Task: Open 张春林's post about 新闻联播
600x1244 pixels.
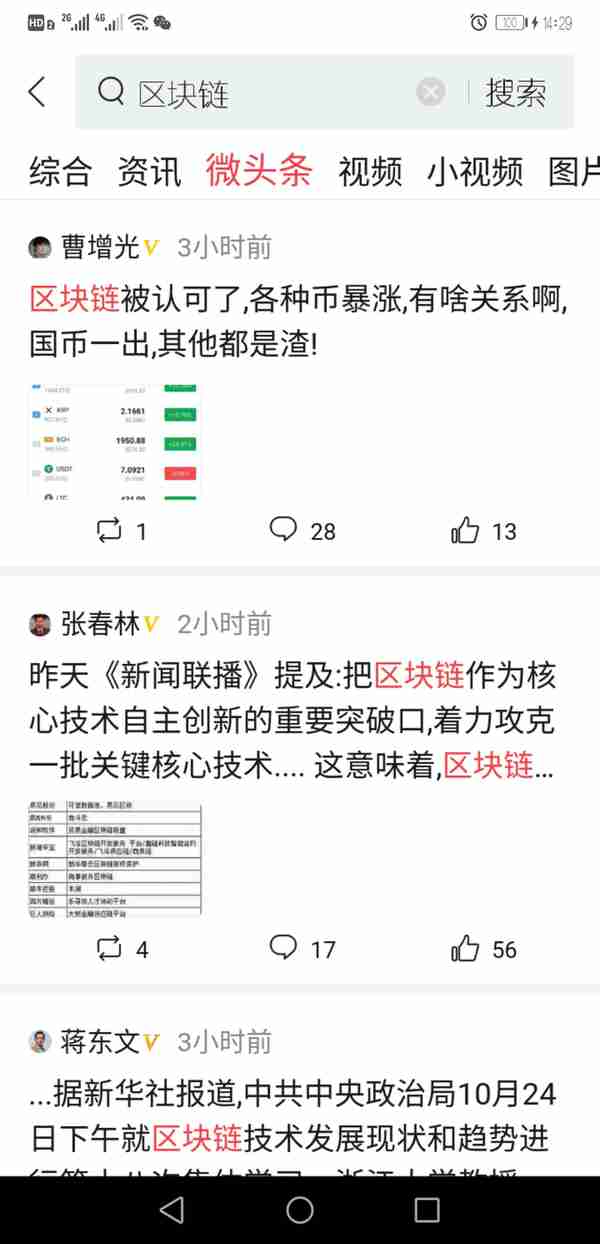Action: pos(290,721)
